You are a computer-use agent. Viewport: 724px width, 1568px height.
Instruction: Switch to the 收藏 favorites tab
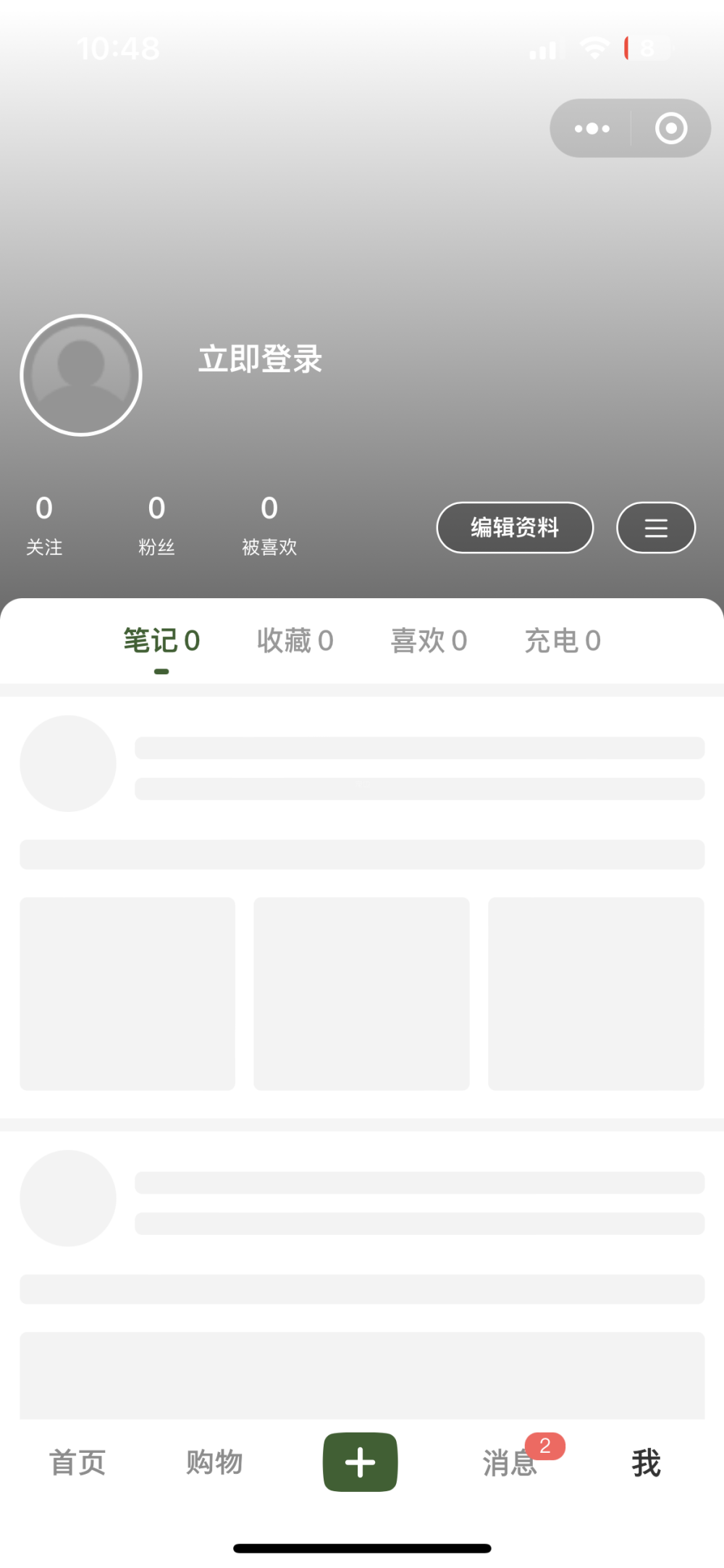point(295,641)
